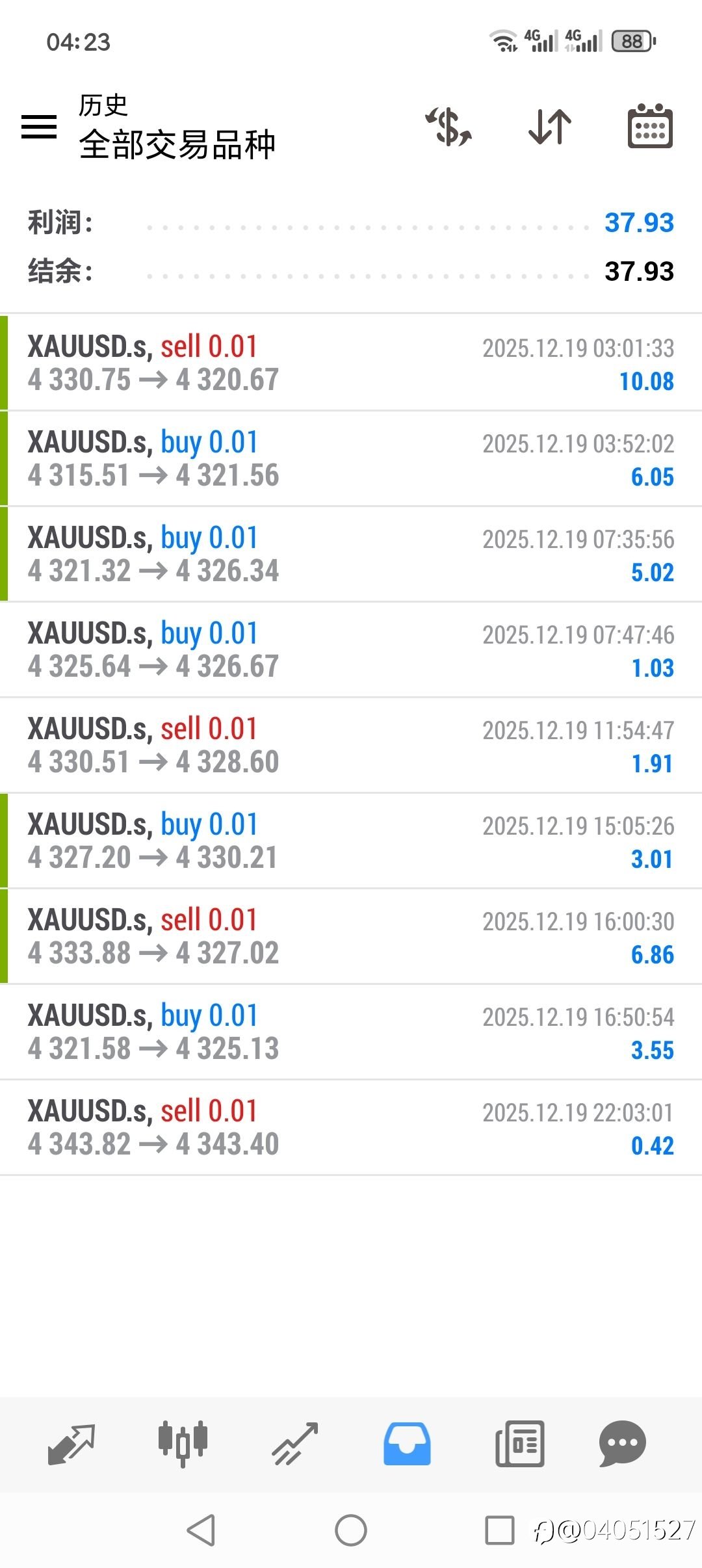The height and width of the screenshot is (1568, 702).
Task: Expand the sell trade with profit 0.42
Action: click(351, 1127)
